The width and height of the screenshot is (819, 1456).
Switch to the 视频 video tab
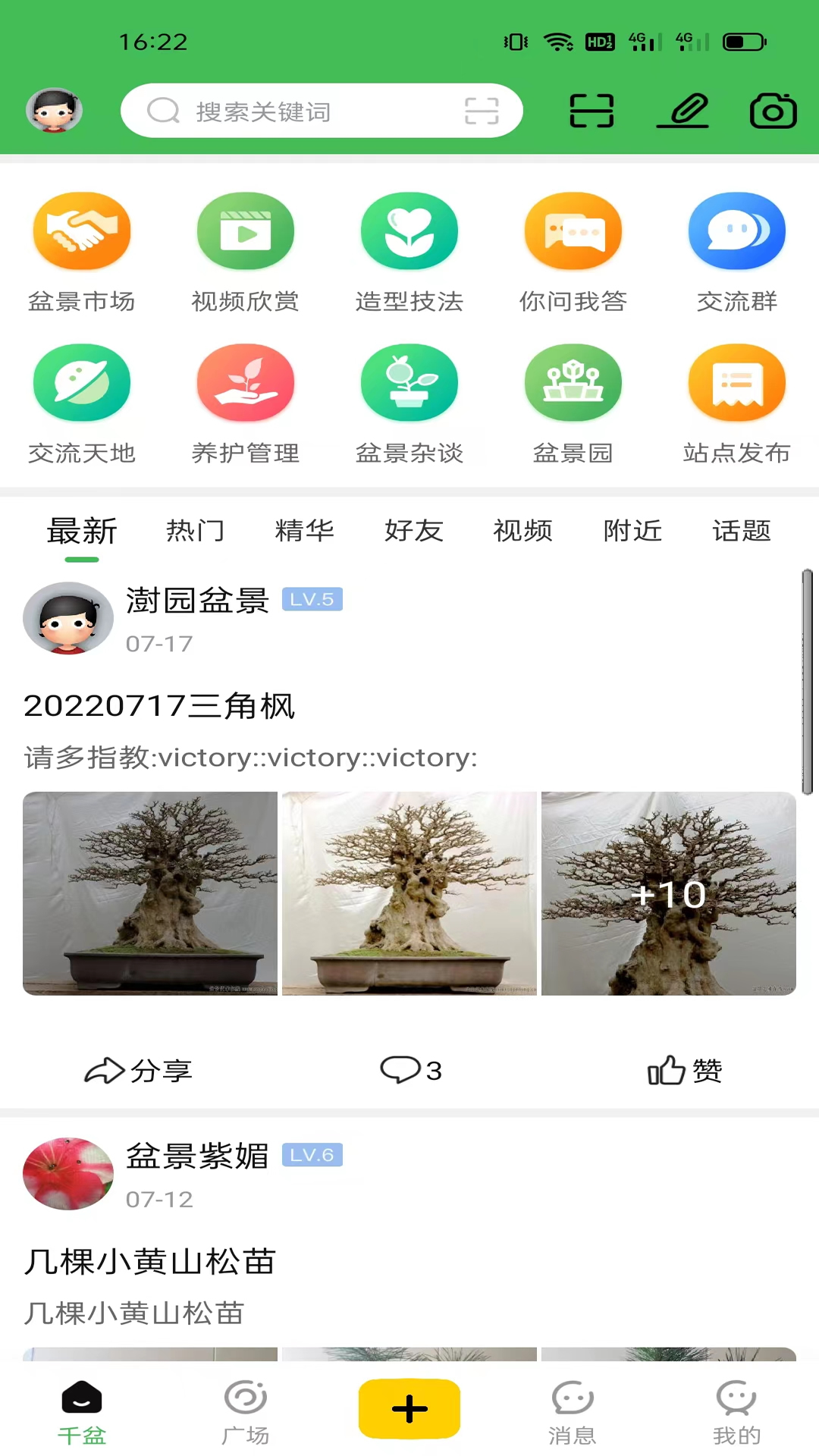tap(522, 532)
